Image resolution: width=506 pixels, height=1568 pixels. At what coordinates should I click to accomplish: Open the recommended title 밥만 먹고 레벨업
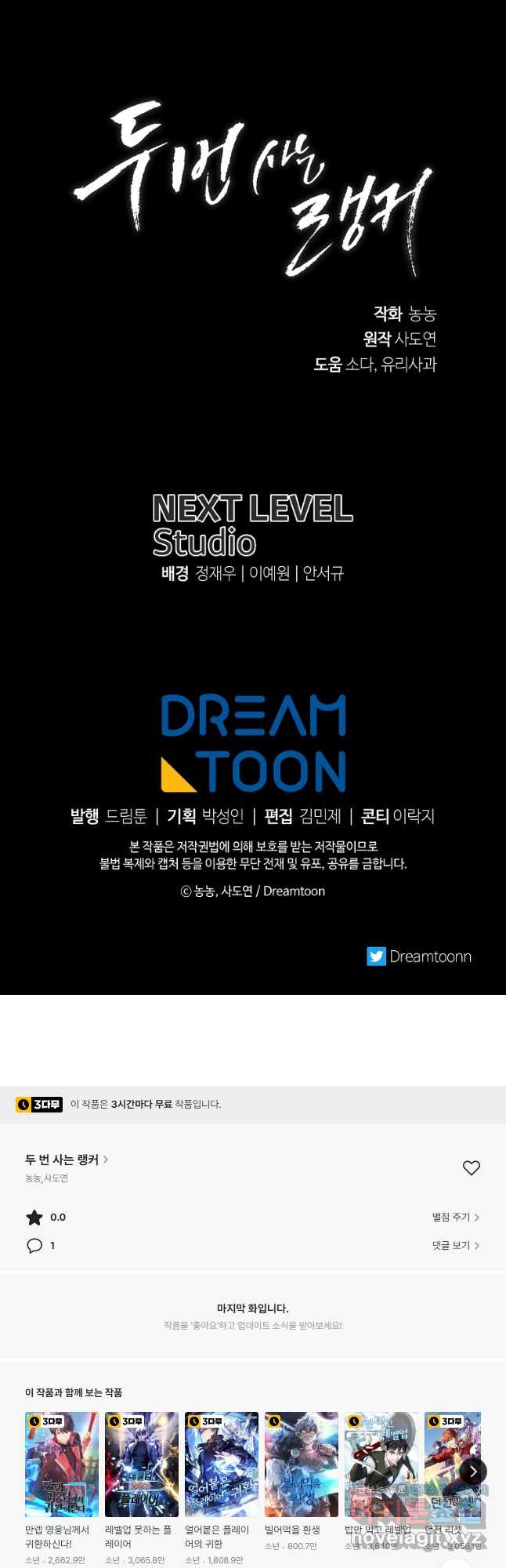click(381, 1465)
